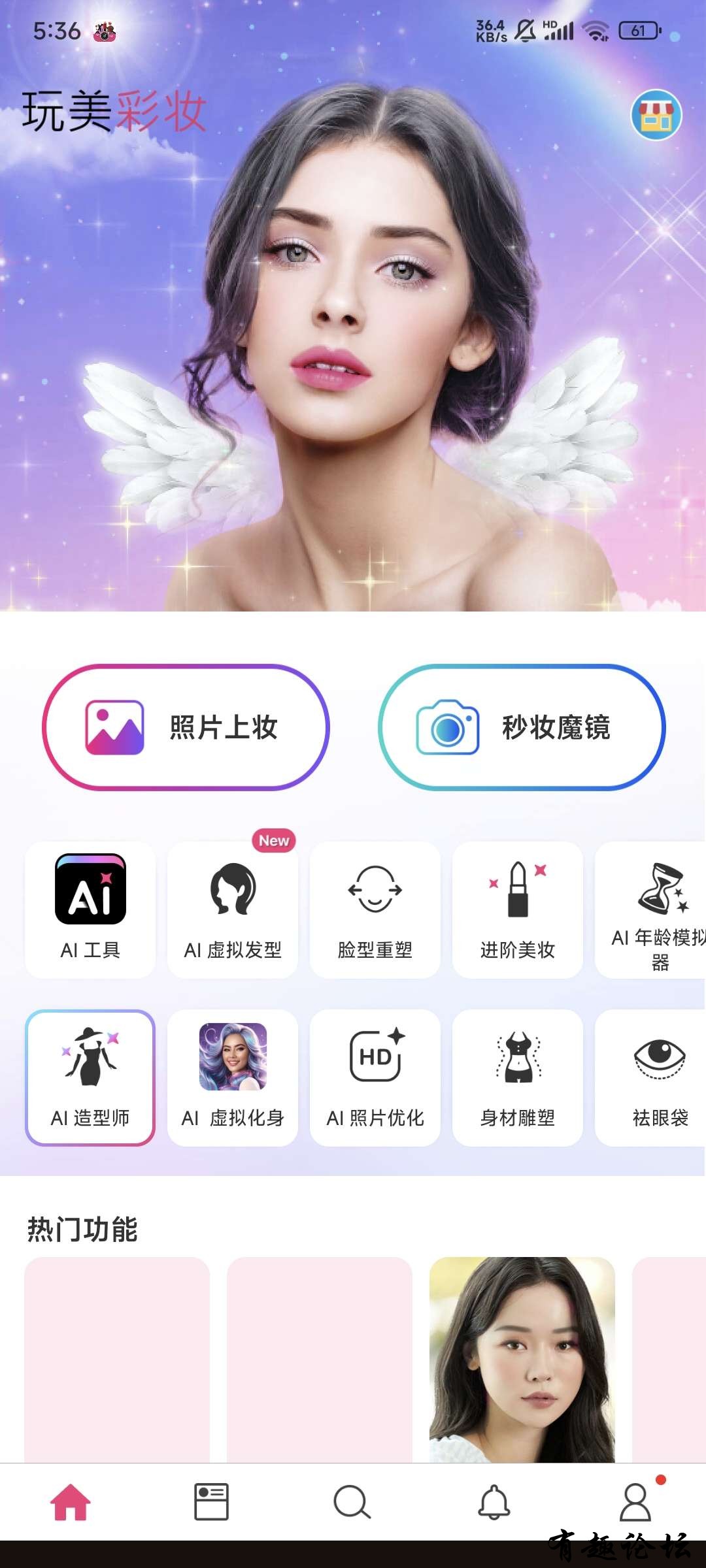
Task: Open the search tab
Action: coord(352,1501)
